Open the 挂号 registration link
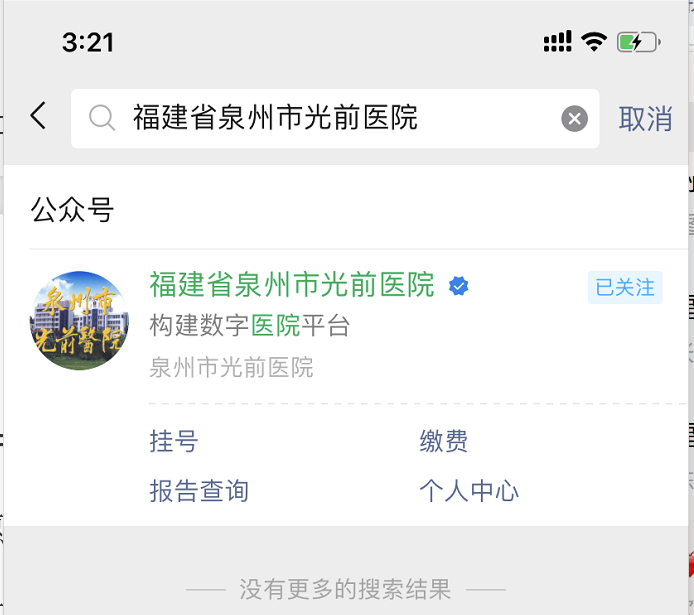 tap(174, 442)
